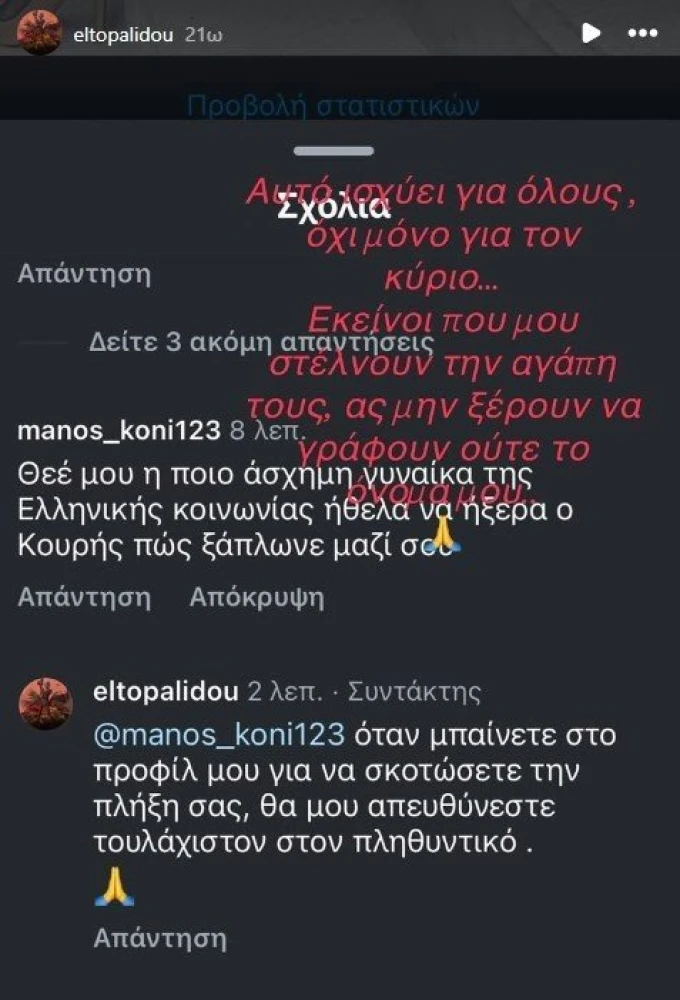Resume story playback with play button

[x=591, y=33]
